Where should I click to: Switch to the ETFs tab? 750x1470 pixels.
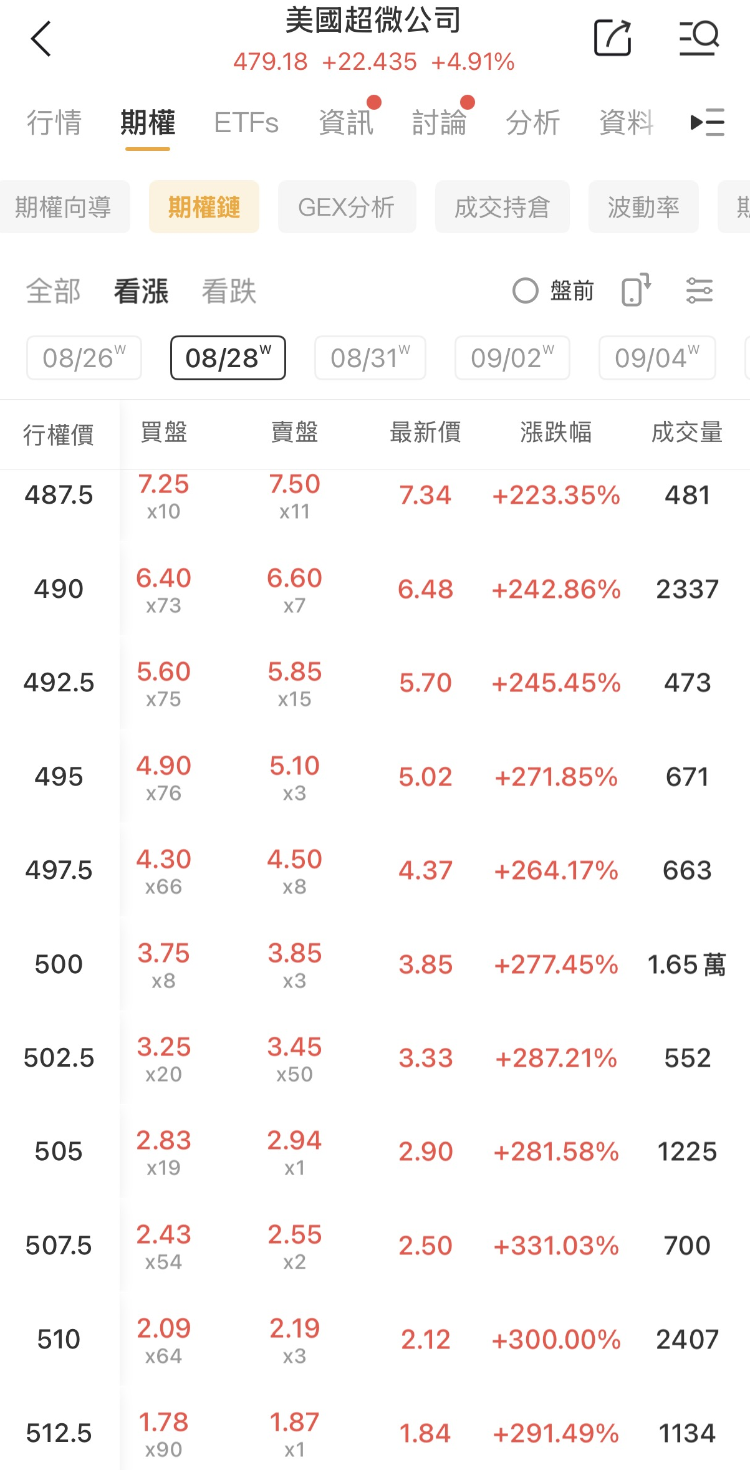click(246, 123)
